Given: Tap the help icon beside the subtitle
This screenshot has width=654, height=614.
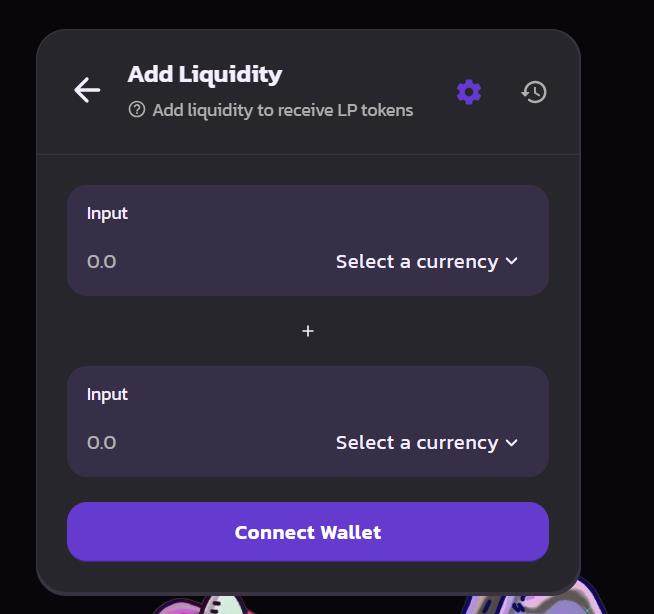Looking at the screenshot, I should click(137, 110).
